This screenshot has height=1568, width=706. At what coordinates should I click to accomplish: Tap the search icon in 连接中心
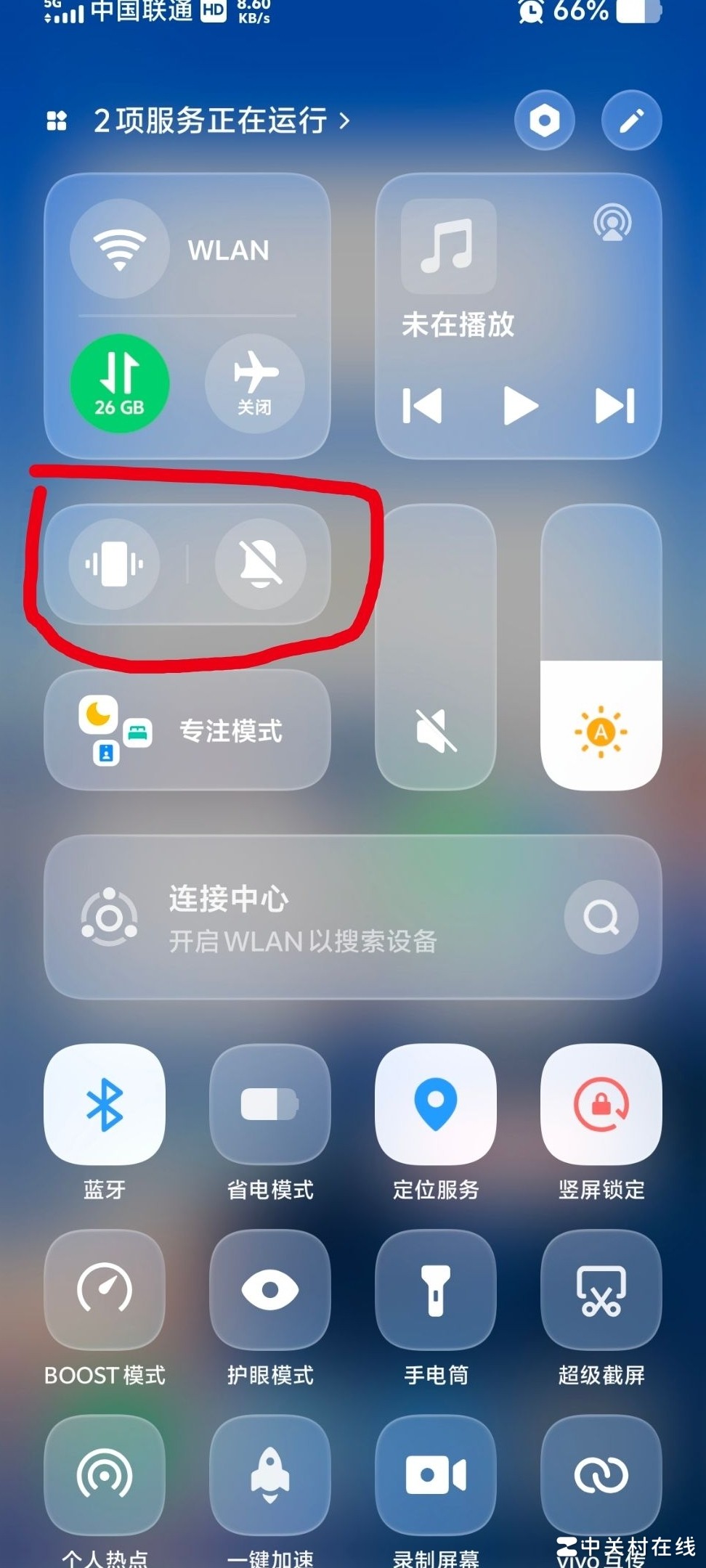(601, 918)
